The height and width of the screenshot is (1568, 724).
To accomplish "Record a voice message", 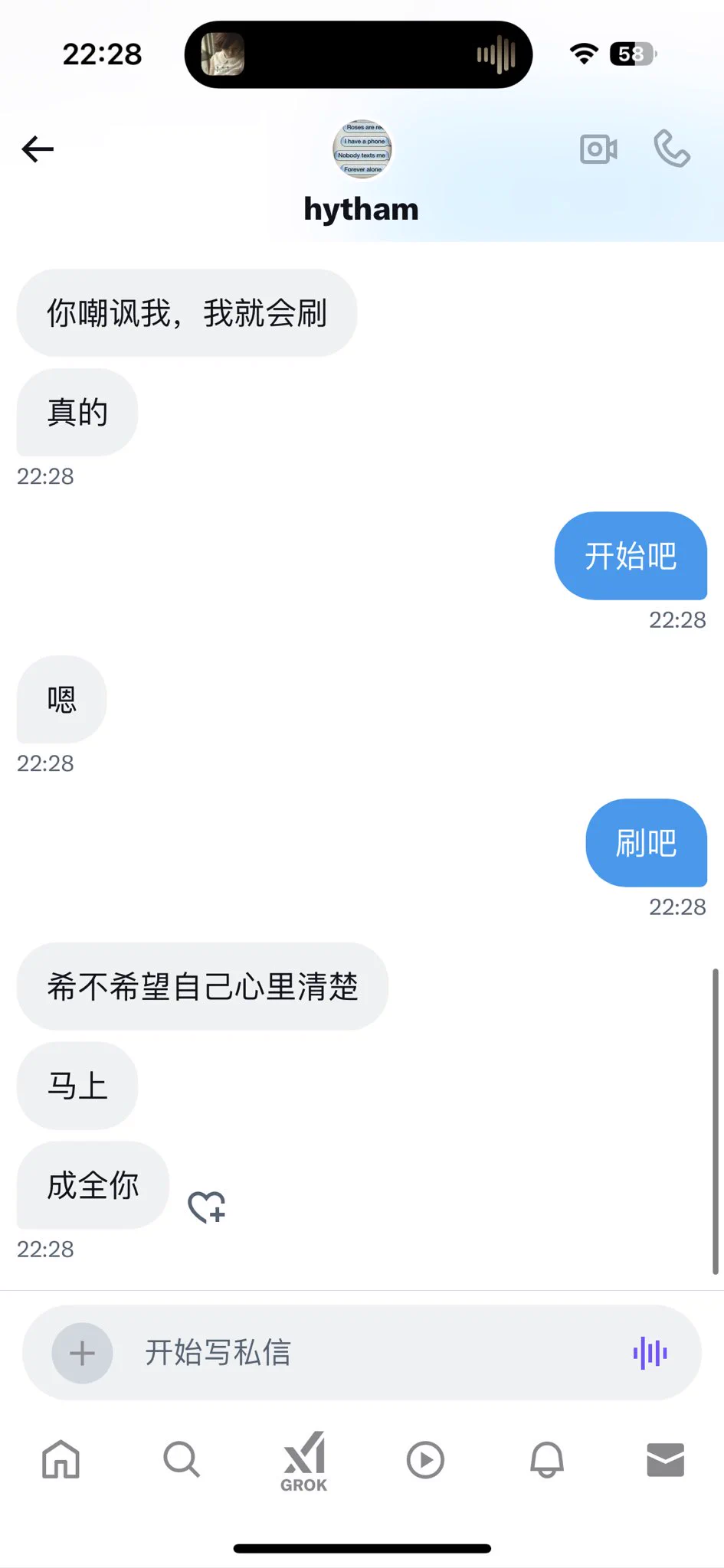I will (x=650, y=1353).
